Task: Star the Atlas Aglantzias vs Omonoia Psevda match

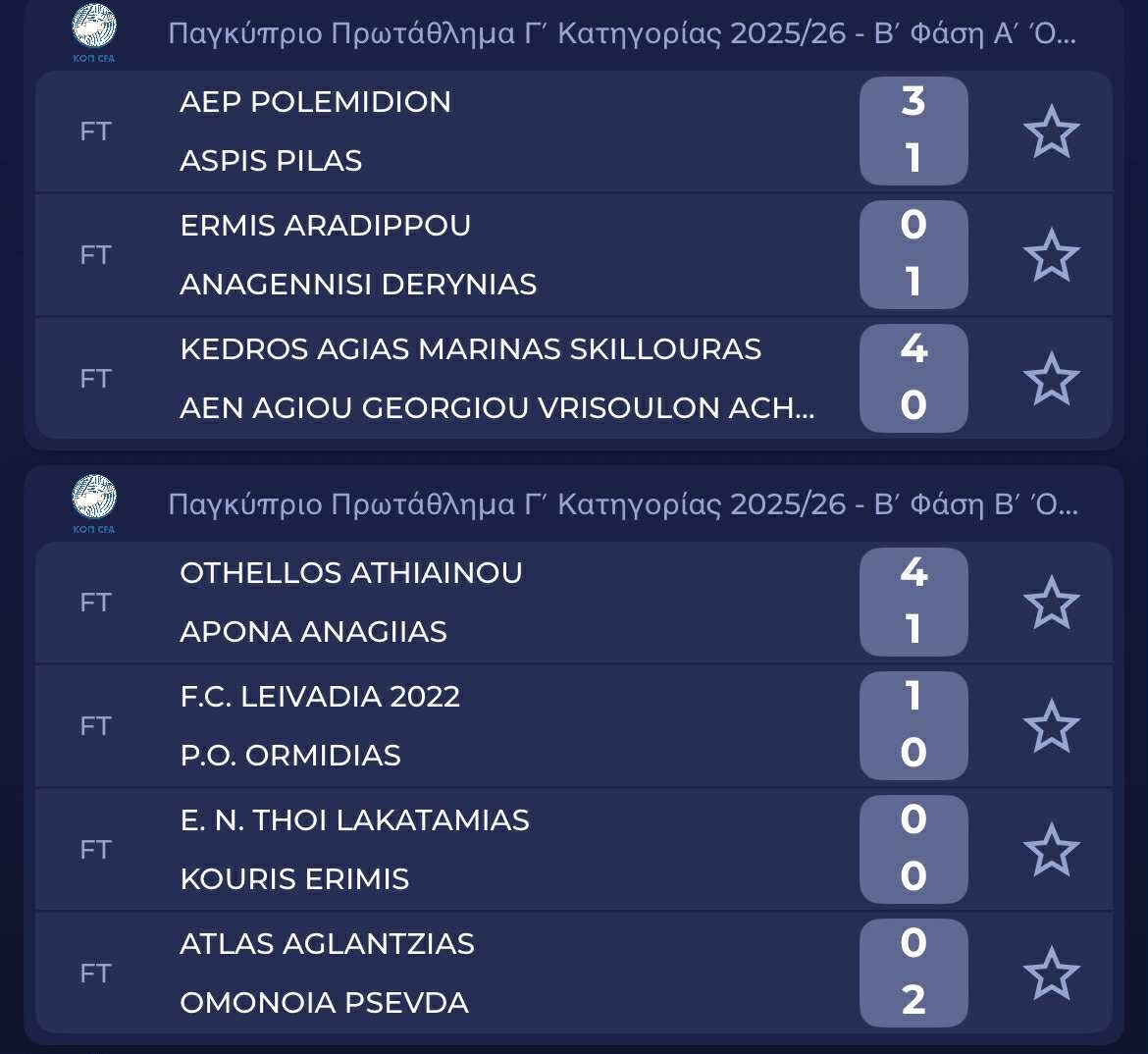Action: [x=1051, y=974]
